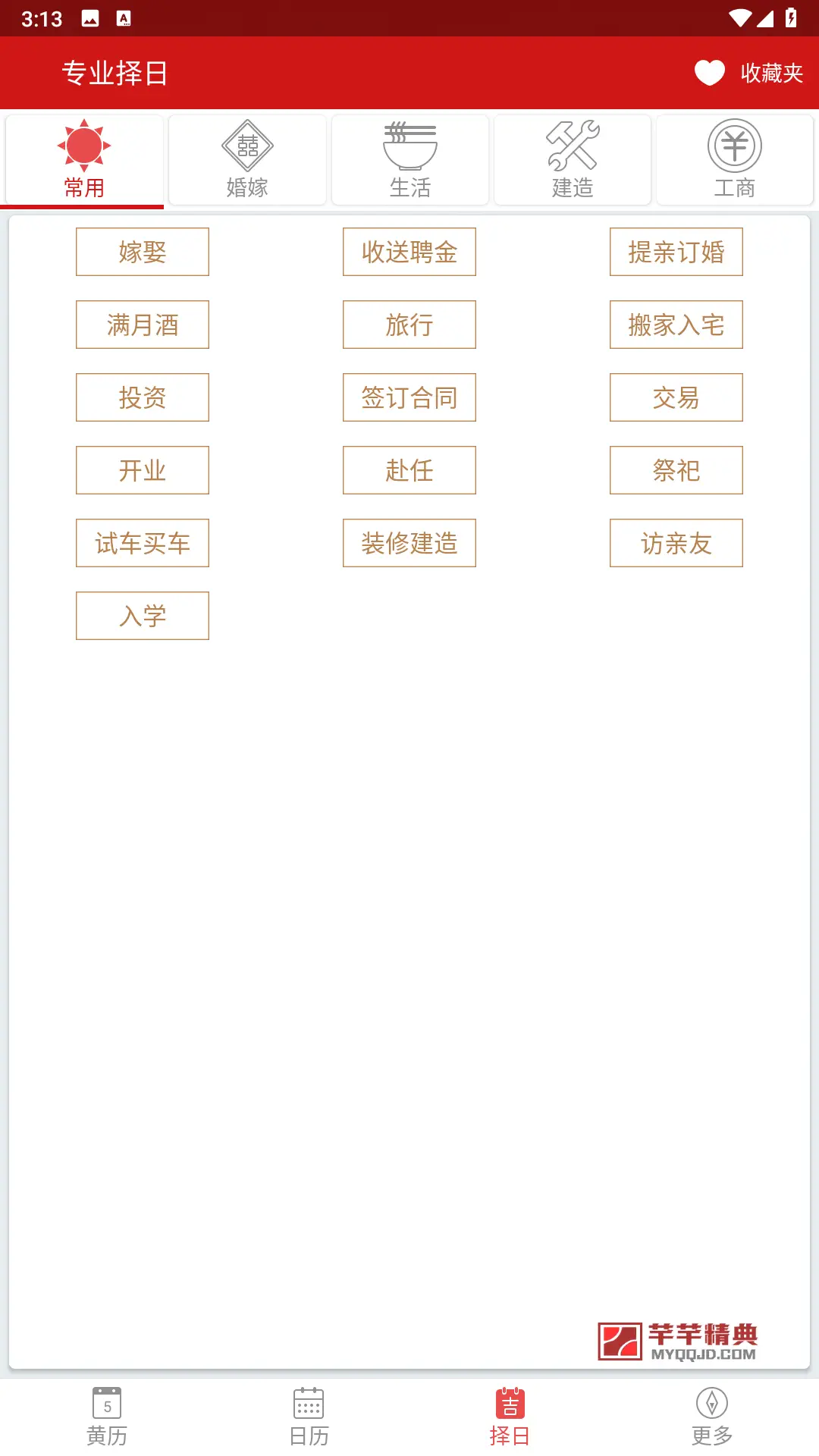Open the 建造 category tab
This screenshot has height=1456, width=819.
pos(573,159)
